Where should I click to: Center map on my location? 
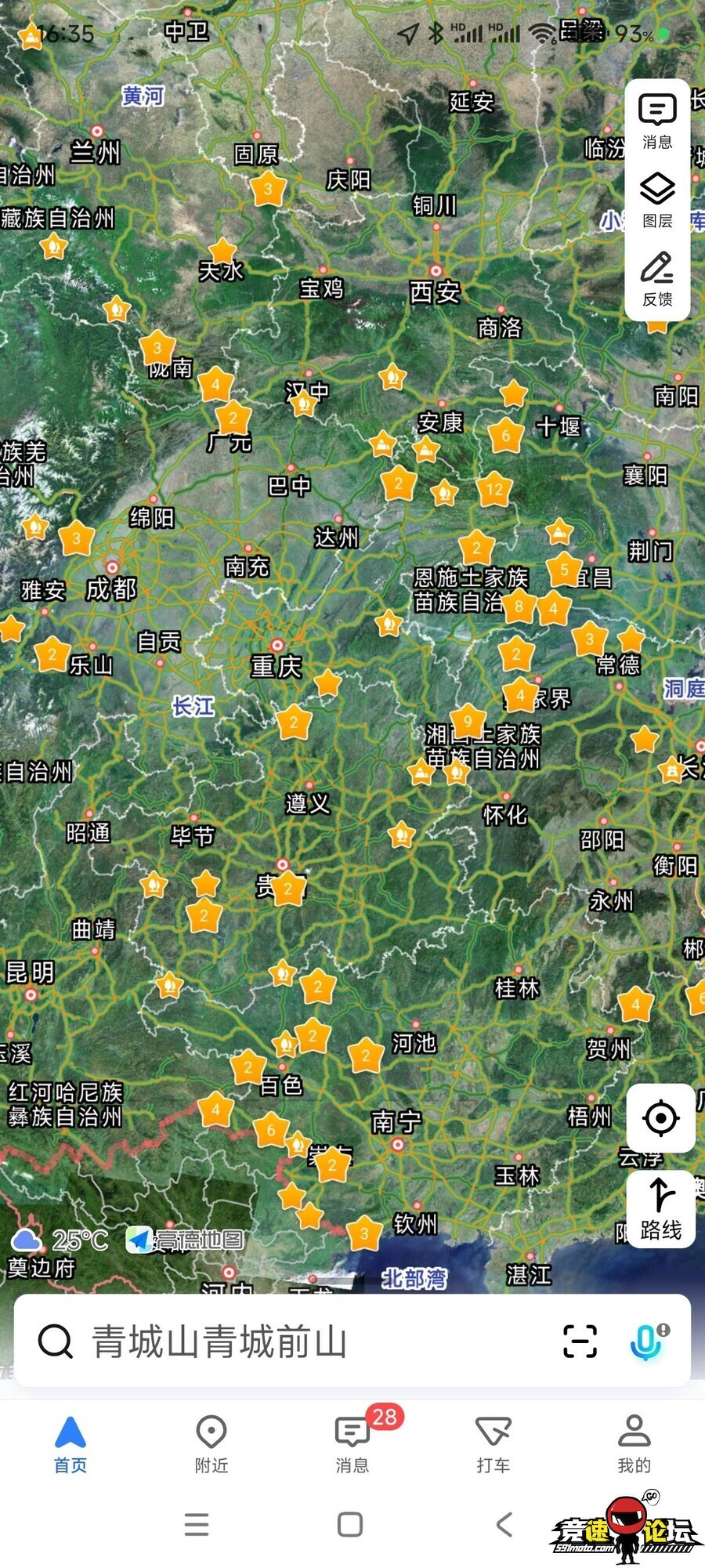click(x=660, y=1118)
